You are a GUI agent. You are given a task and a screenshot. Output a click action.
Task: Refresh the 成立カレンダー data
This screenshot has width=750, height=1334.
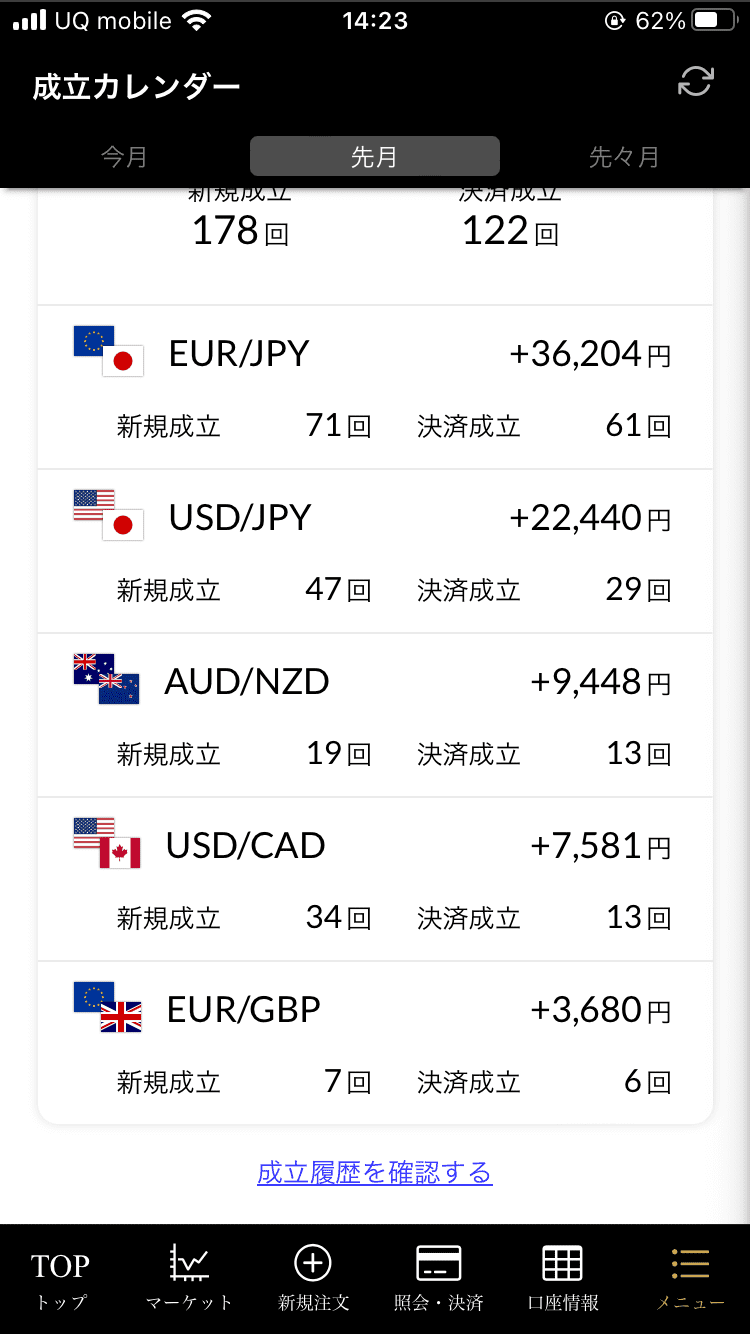point(695,82)
